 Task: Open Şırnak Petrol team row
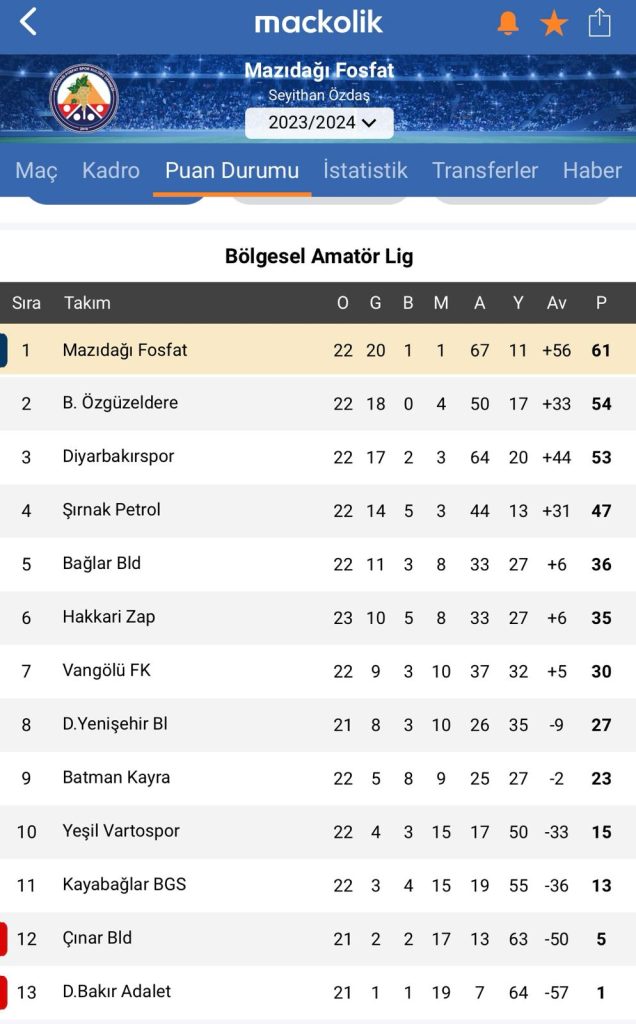click(x=318, y=511)
